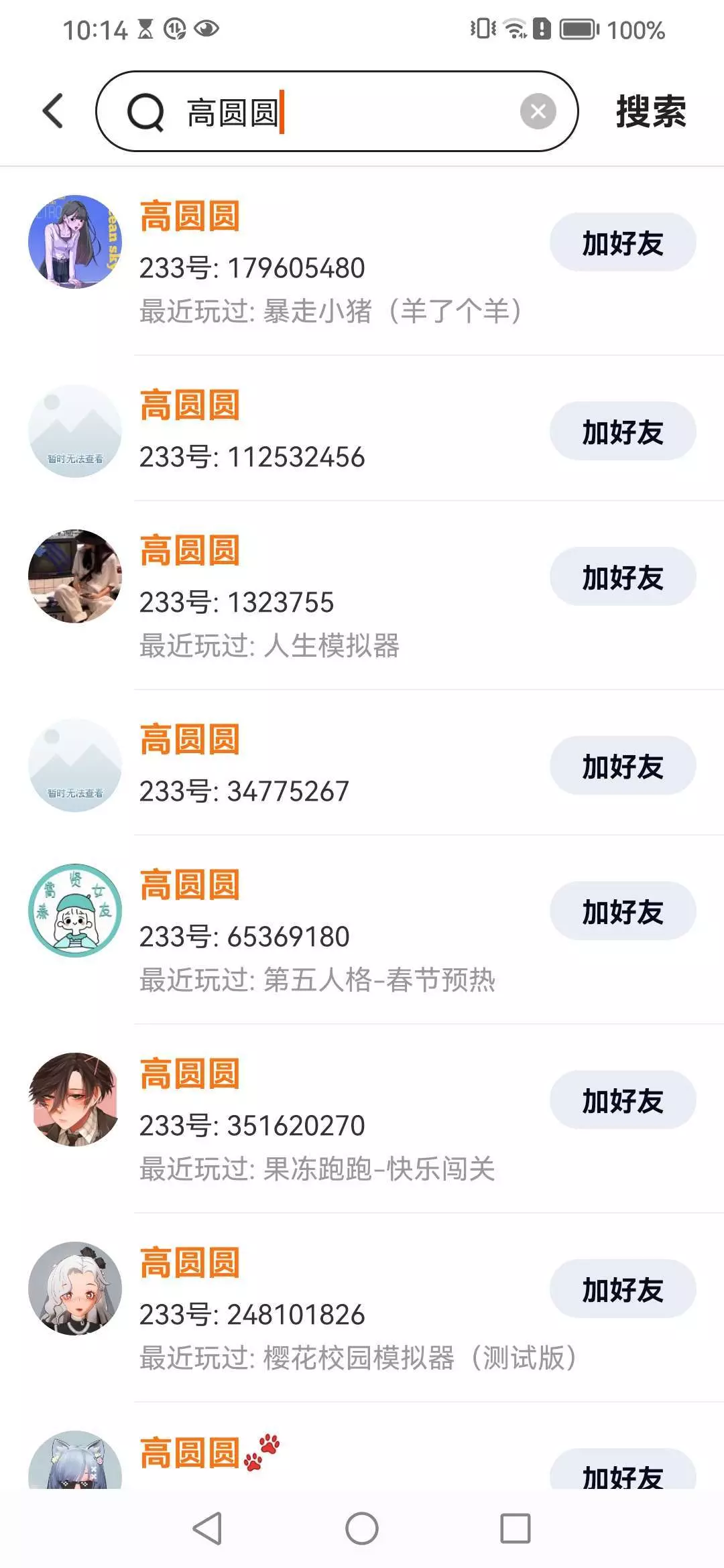Go to the system home screen
This screenshot has height=1568, width=724.
(x=362, y=1528)
